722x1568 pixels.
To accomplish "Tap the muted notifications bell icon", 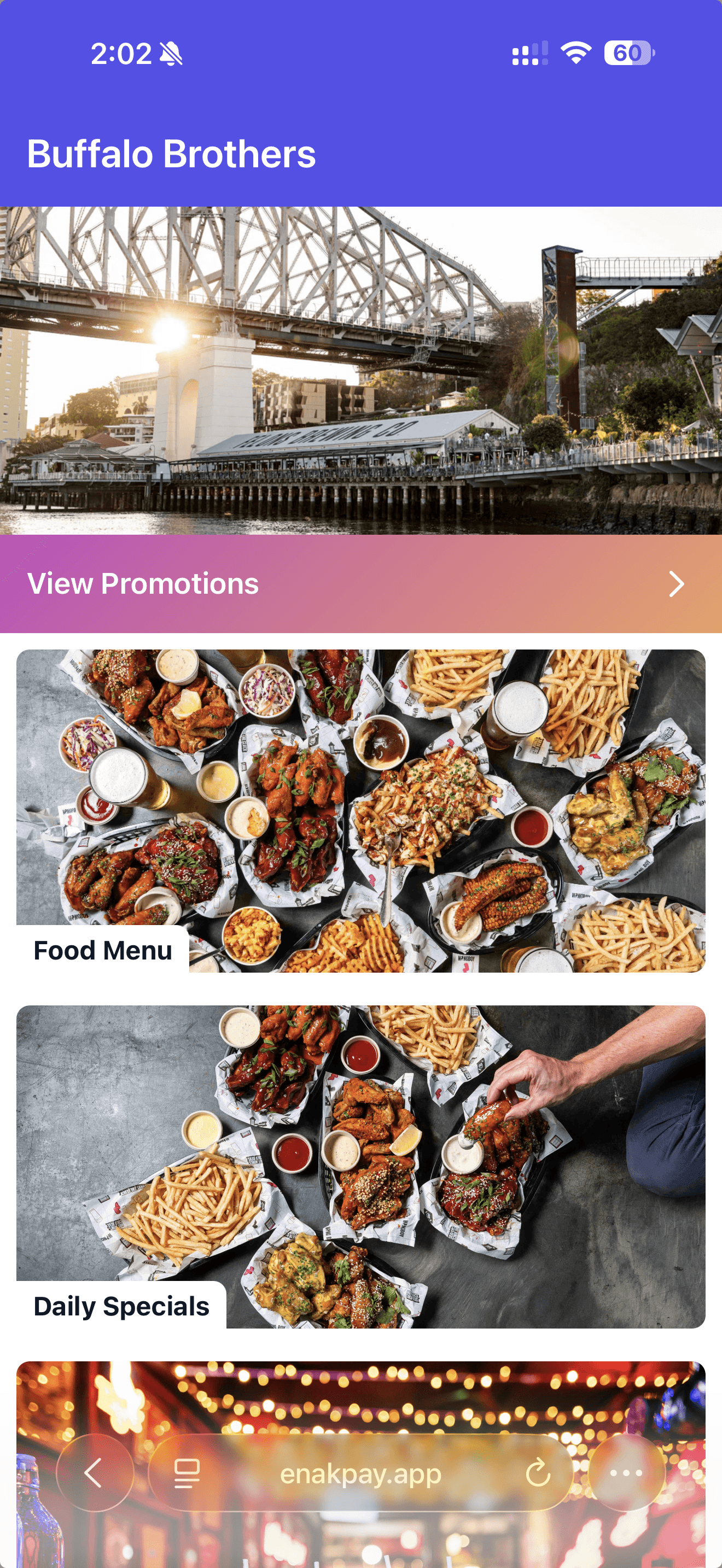I will point(172,55).
